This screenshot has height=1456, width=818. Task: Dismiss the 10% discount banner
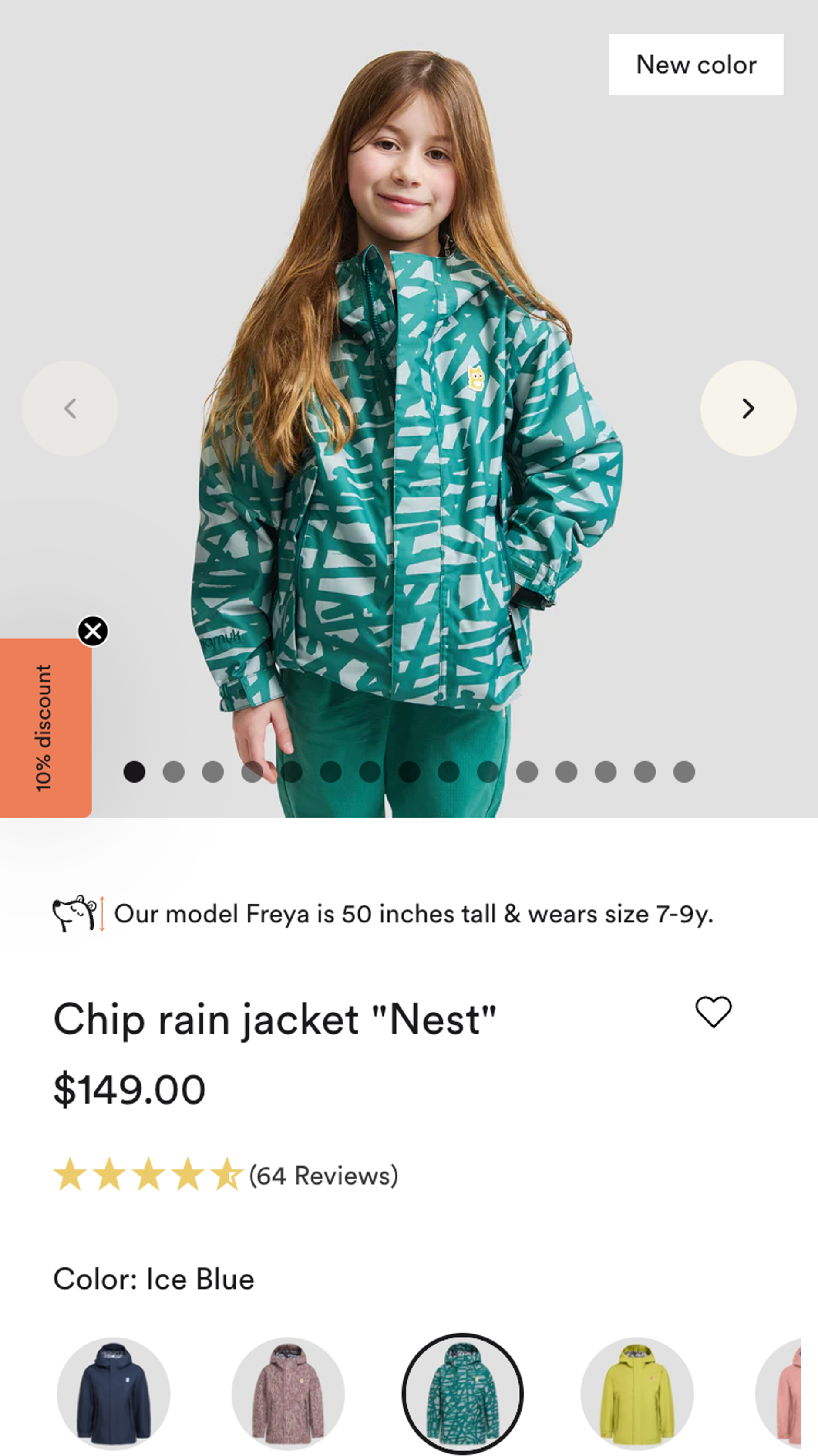93,631
